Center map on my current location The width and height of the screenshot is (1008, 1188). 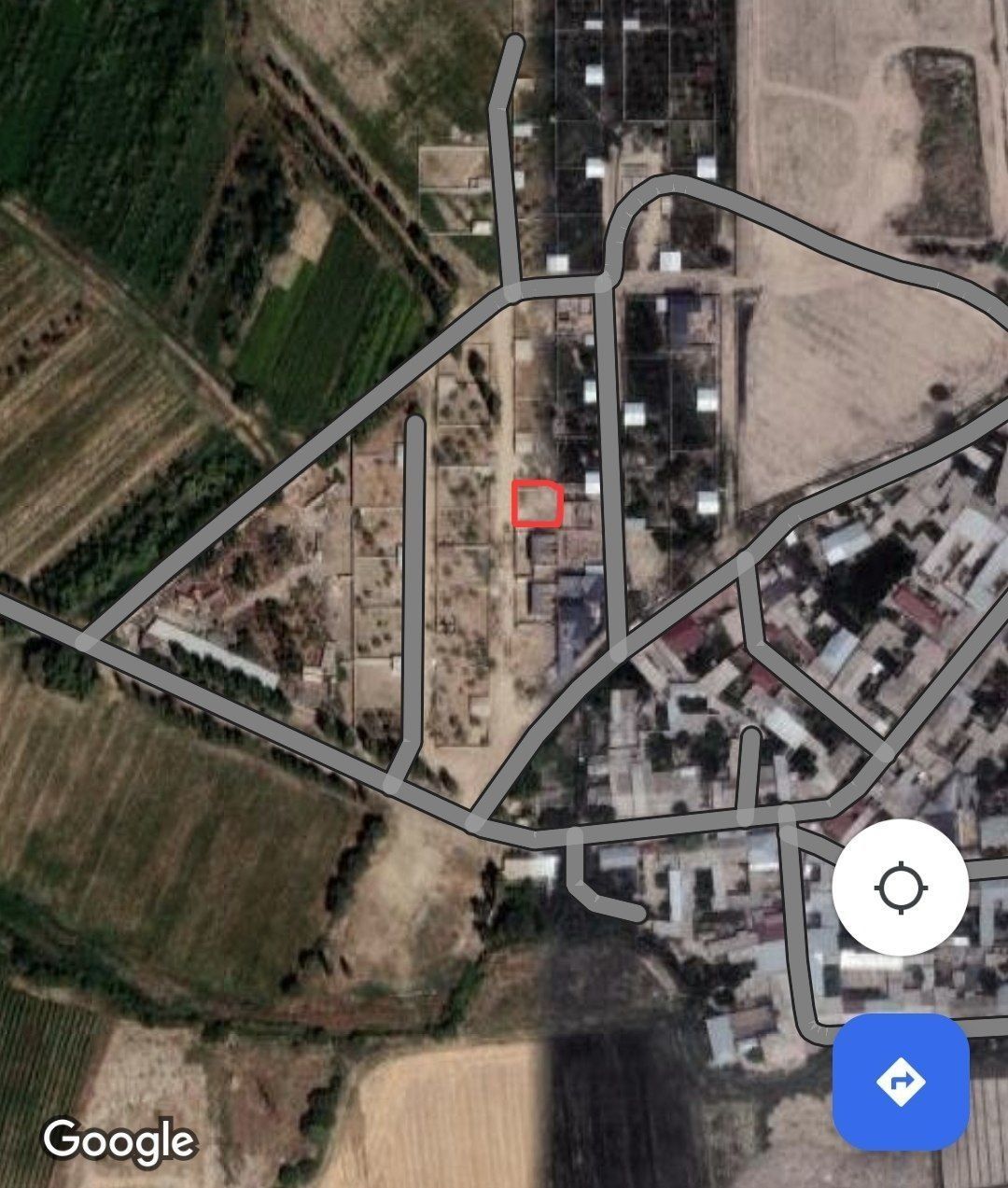[x=900, y=888]
